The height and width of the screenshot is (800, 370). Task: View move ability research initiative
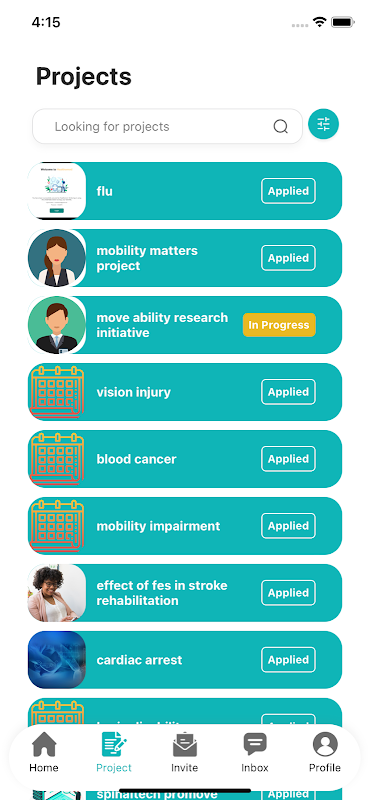coord(185,325)
